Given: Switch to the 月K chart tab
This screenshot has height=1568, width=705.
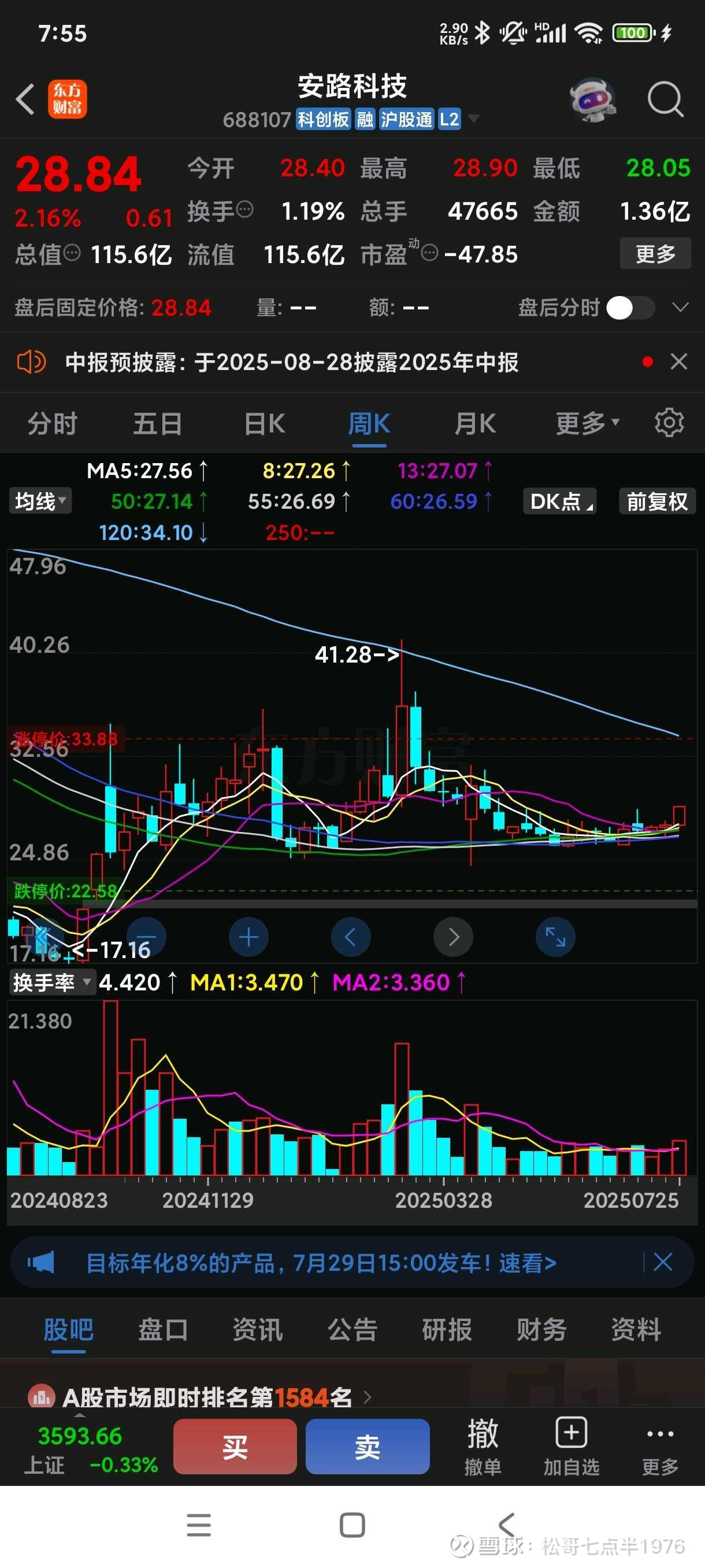Looking at the screenshot, I should coord(475,423).
